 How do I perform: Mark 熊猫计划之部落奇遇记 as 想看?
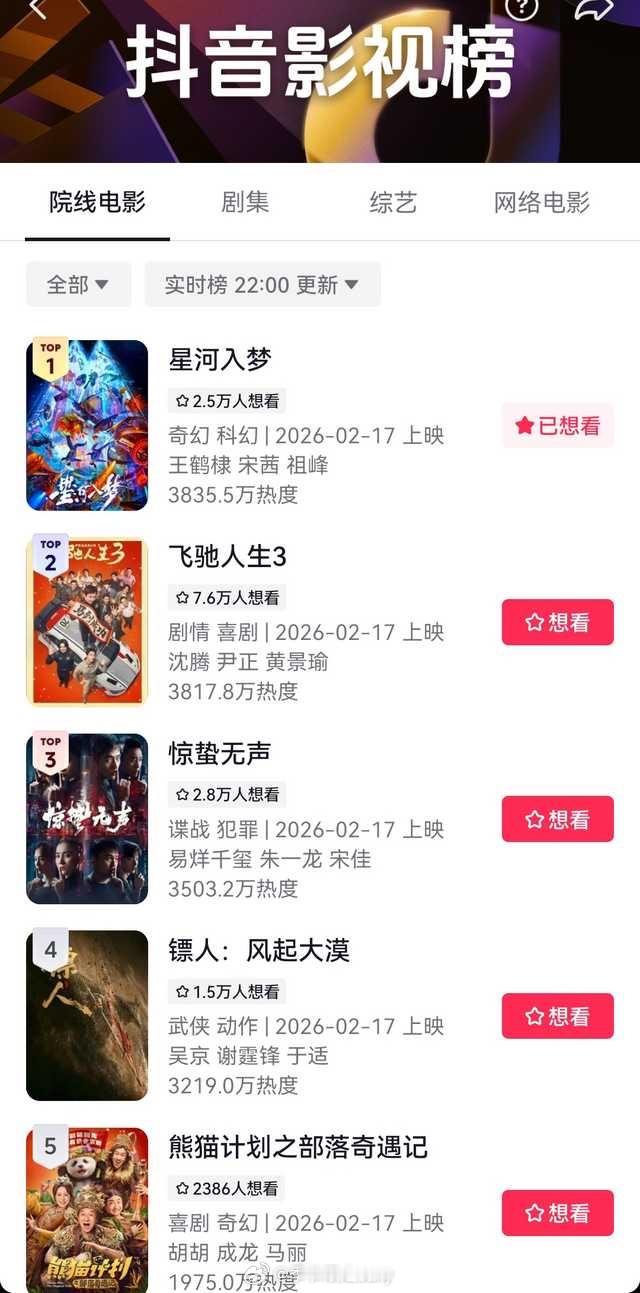[x=557, y=1213]
